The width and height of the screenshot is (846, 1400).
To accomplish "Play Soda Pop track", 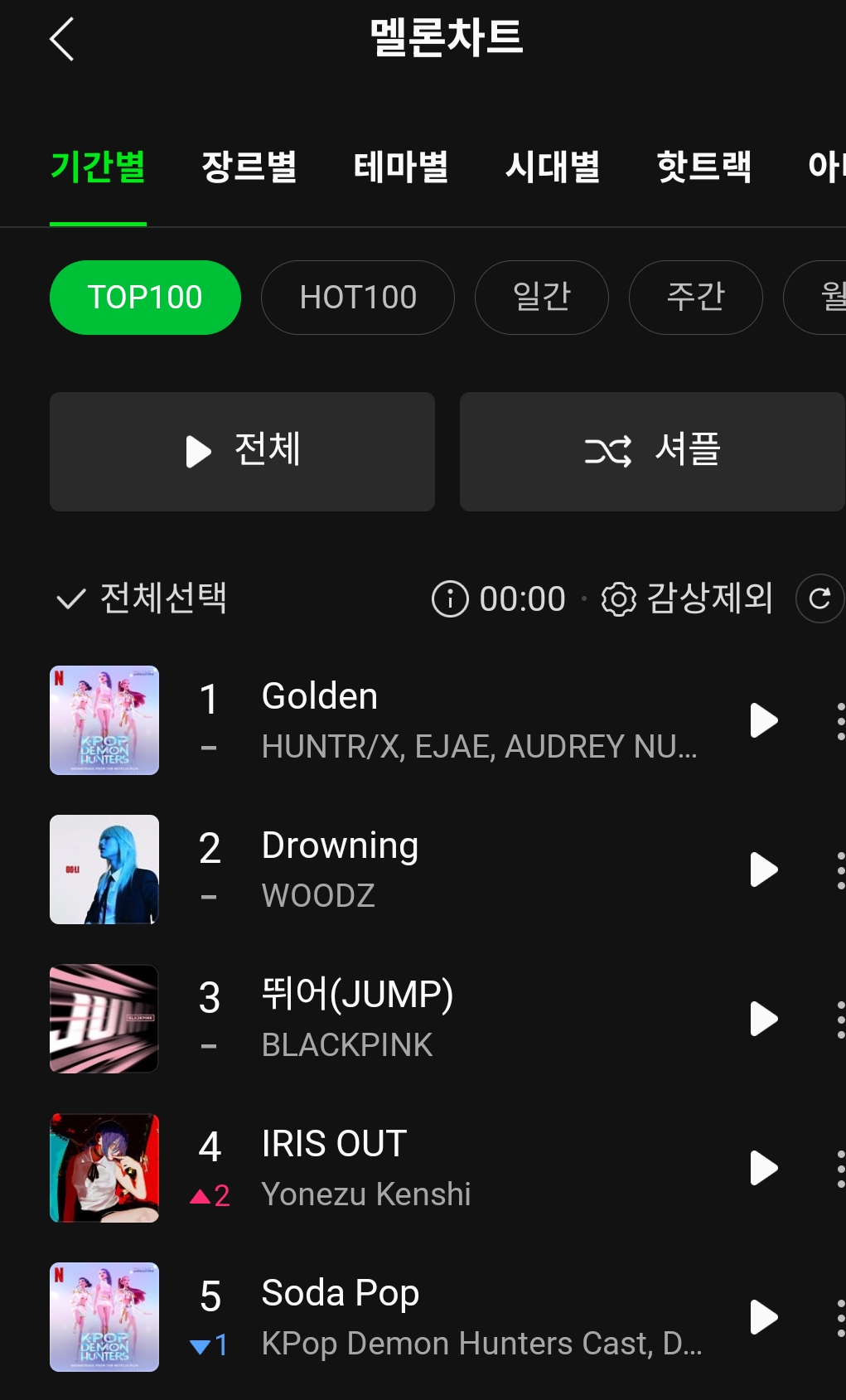I will coord(763,1317).
